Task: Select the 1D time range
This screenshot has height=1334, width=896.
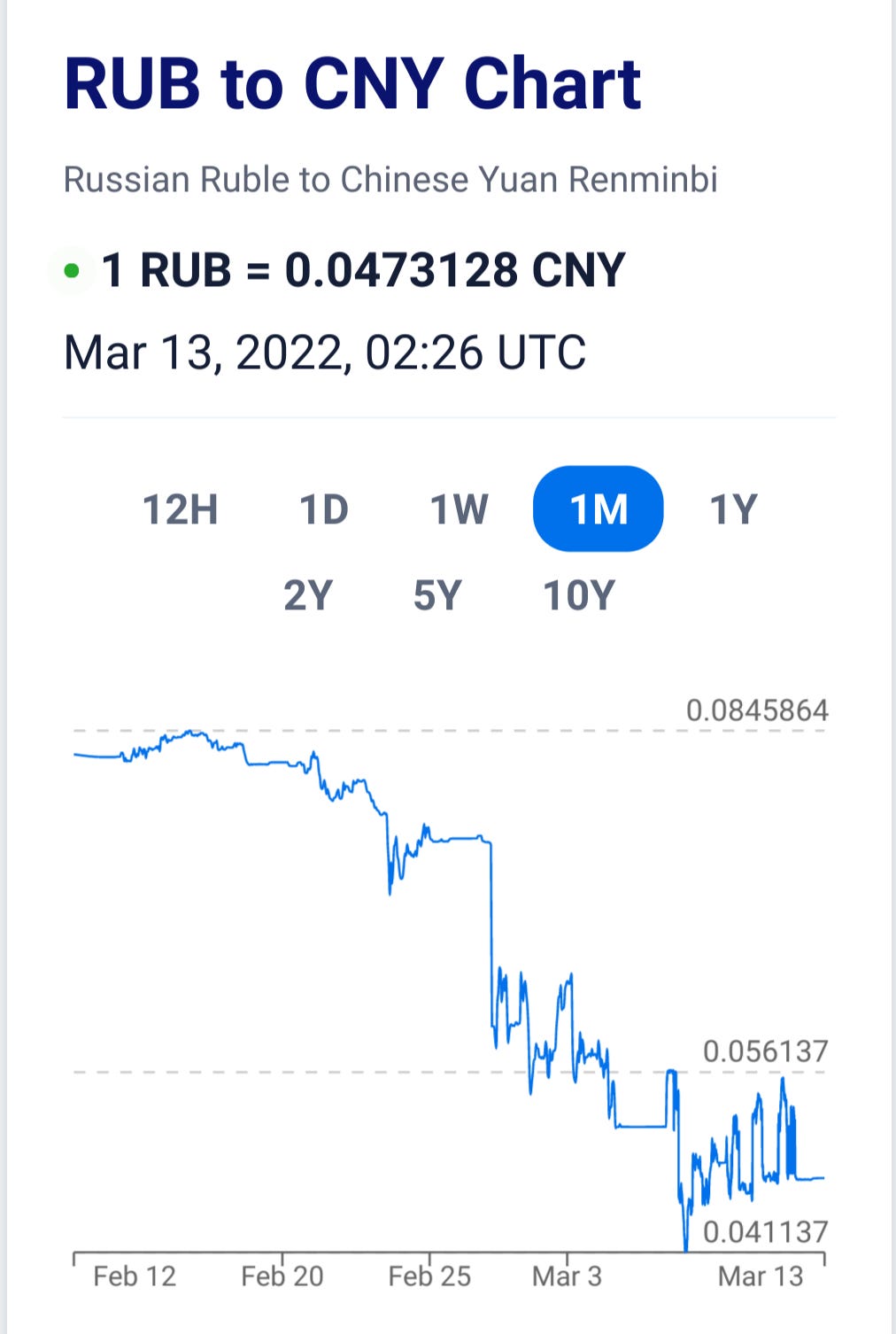Action: (324, 509)
